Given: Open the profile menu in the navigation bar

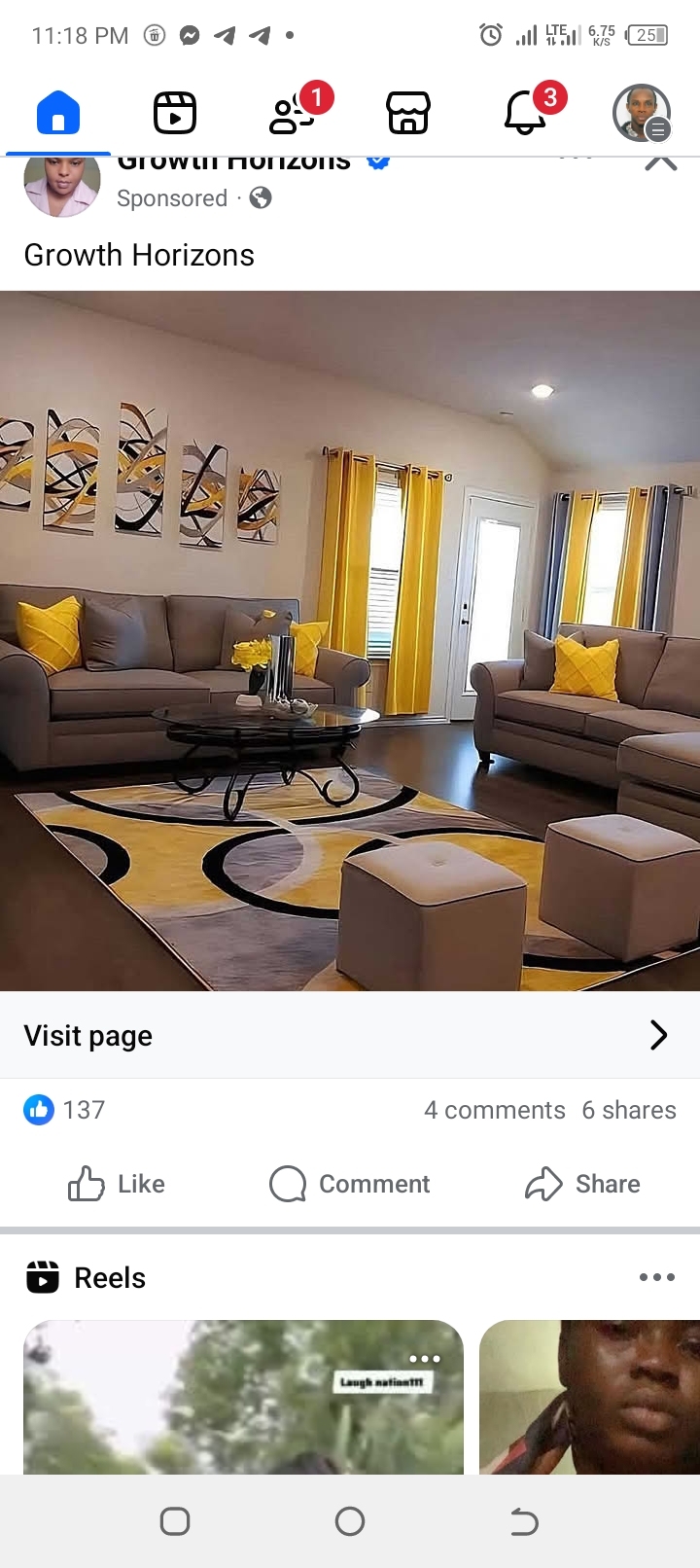Looking at the screenshot, I should 641,112.
